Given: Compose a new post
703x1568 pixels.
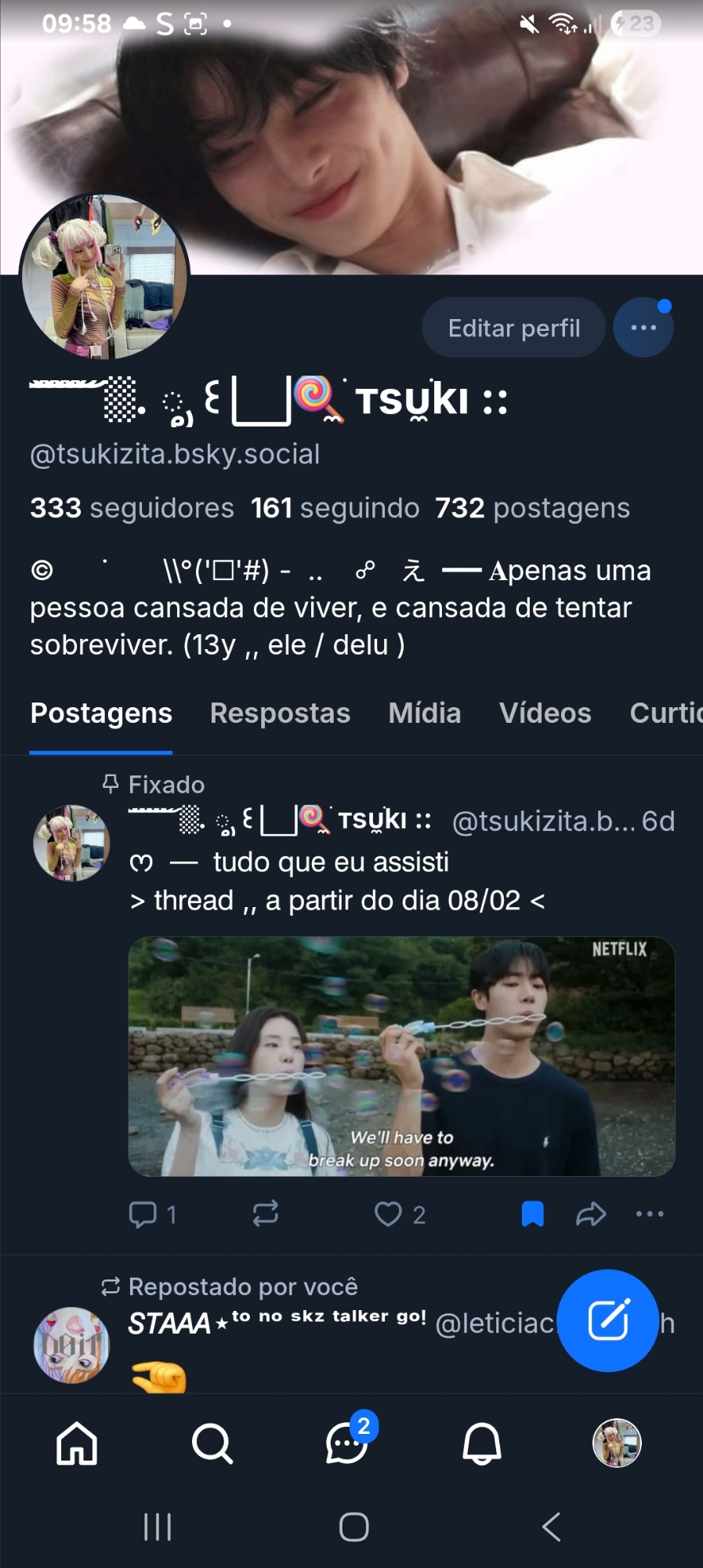Looking at the screenshot, I should [x=607, y=1320].
